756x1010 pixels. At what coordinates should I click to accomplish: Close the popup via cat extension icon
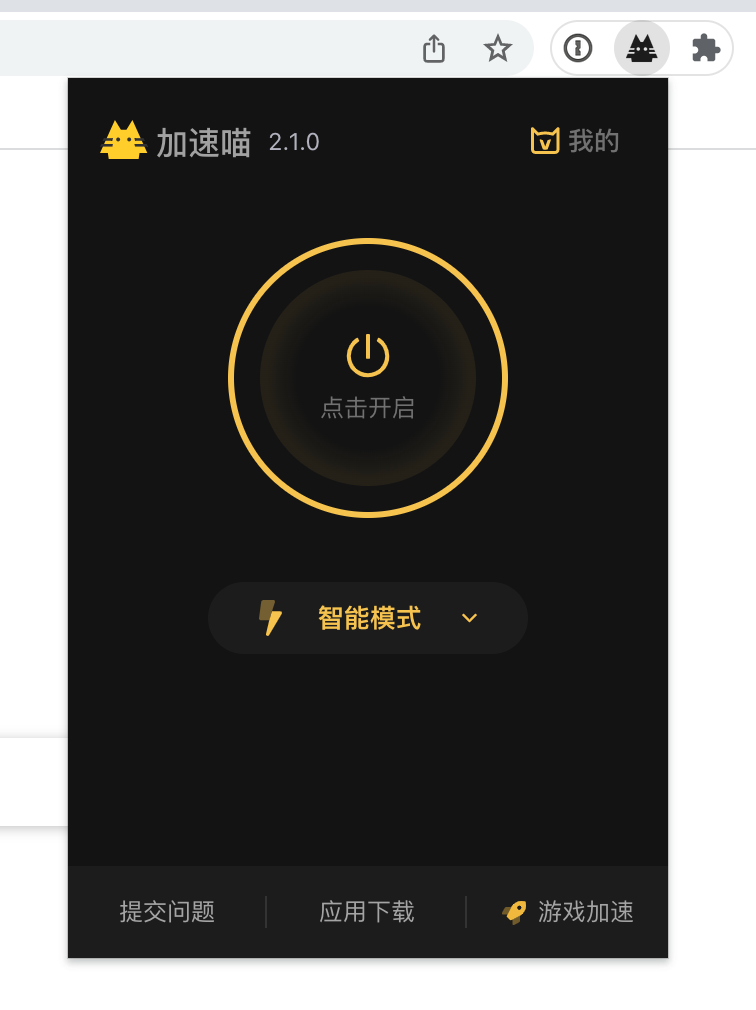click(641, 48)
